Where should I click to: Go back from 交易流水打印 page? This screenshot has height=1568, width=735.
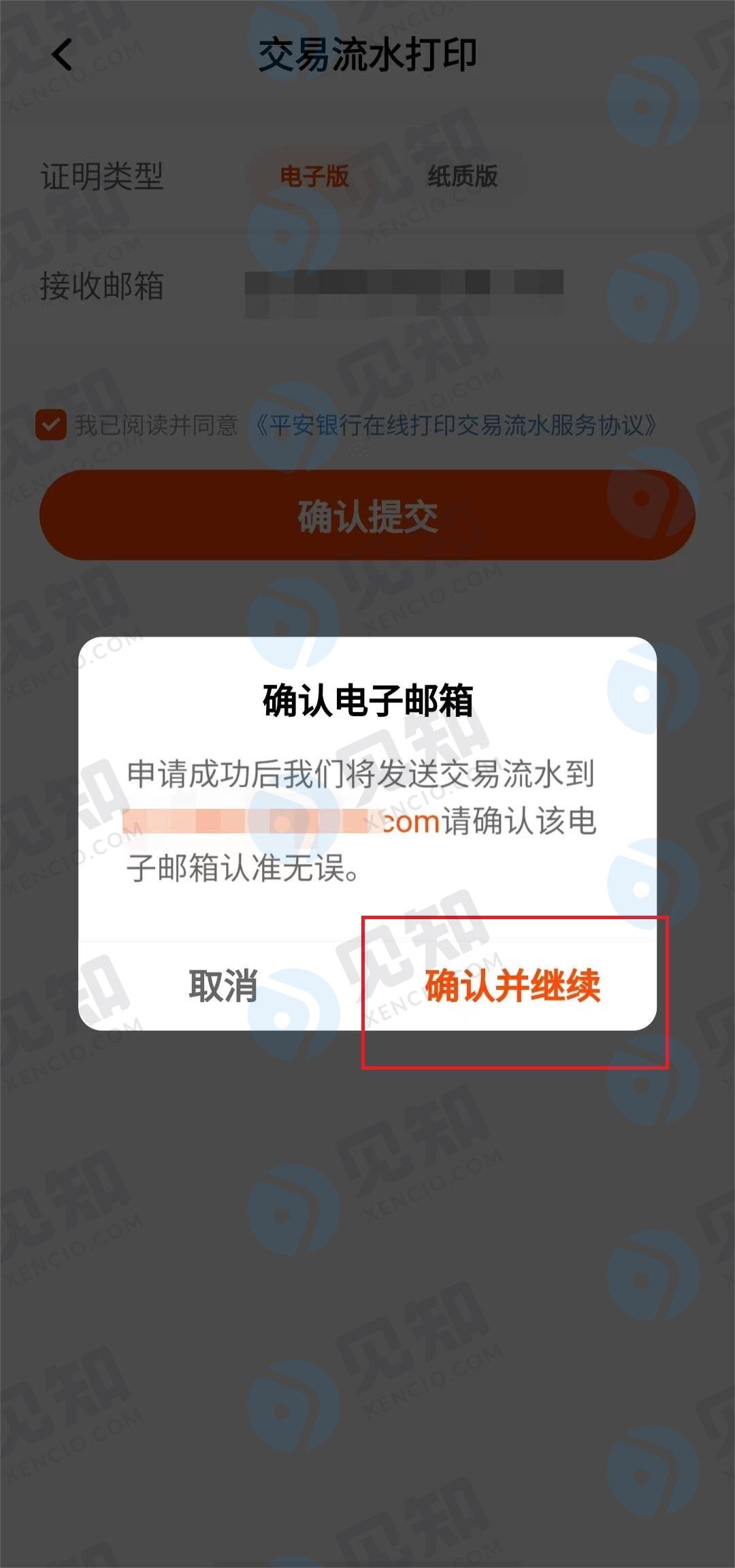[x=62, y=54]
